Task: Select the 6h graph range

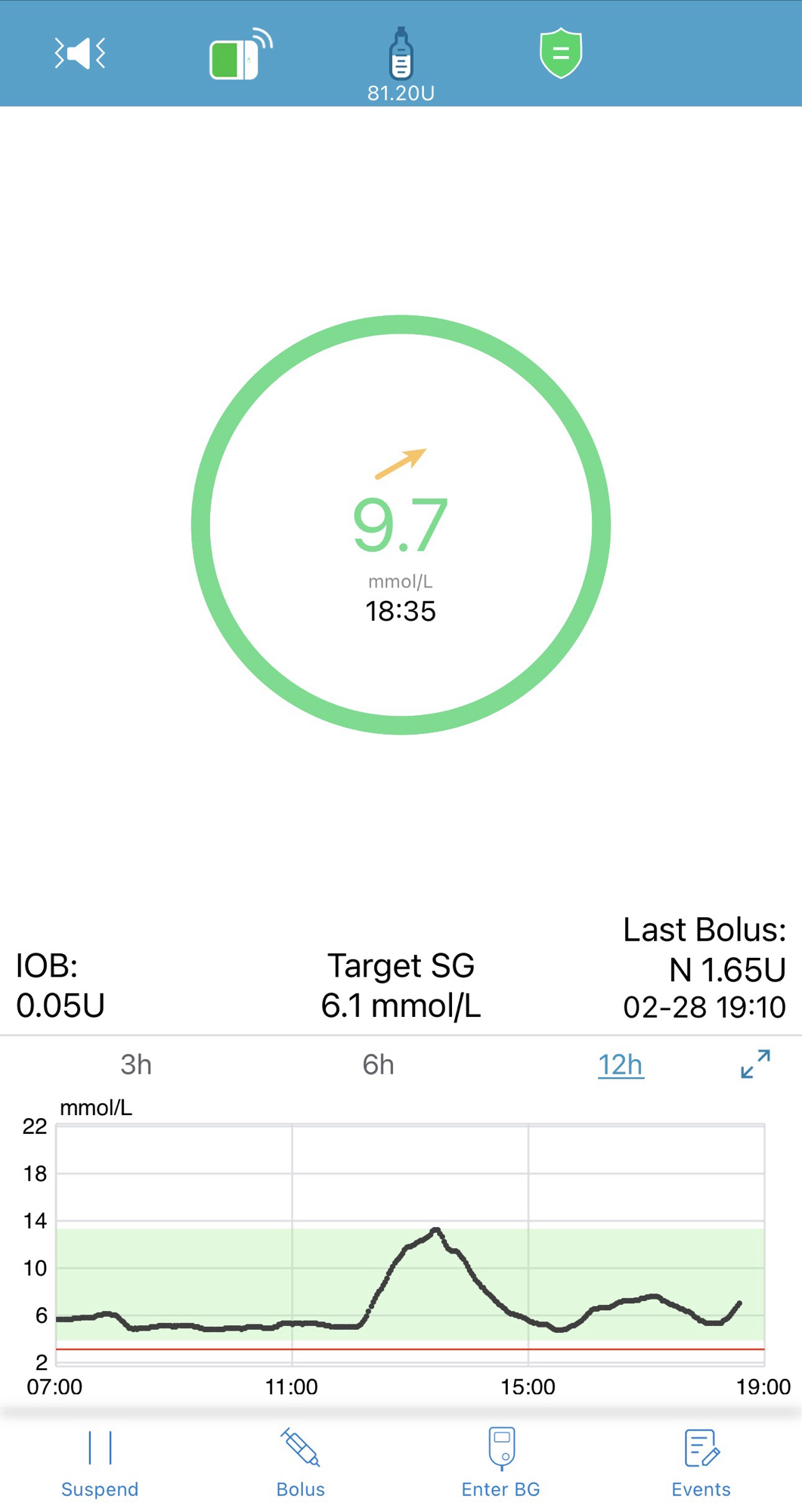Action: [378, 1064]
